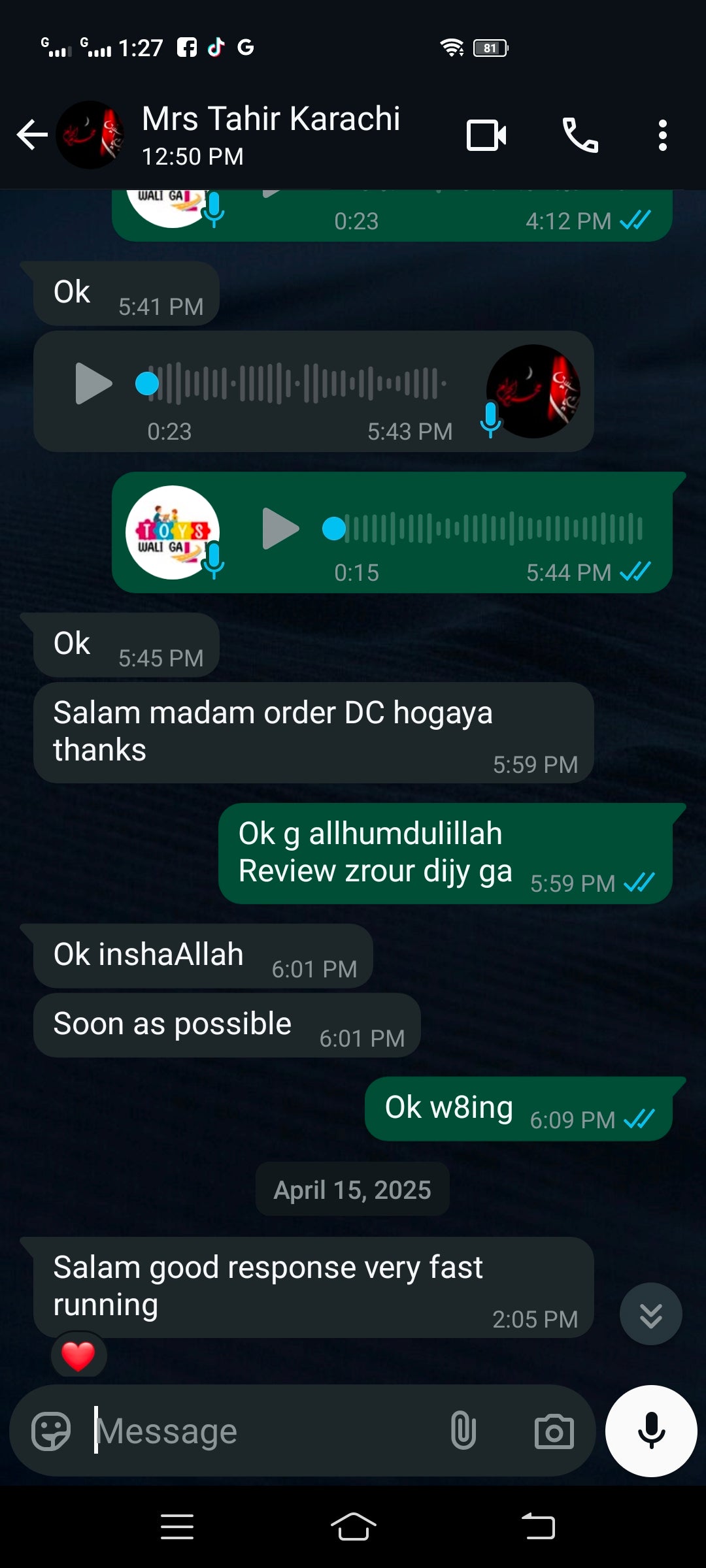The height and width of the screenshot is (1568, 706).
Task: Open the recent apps menu button
Action: 177,1527
